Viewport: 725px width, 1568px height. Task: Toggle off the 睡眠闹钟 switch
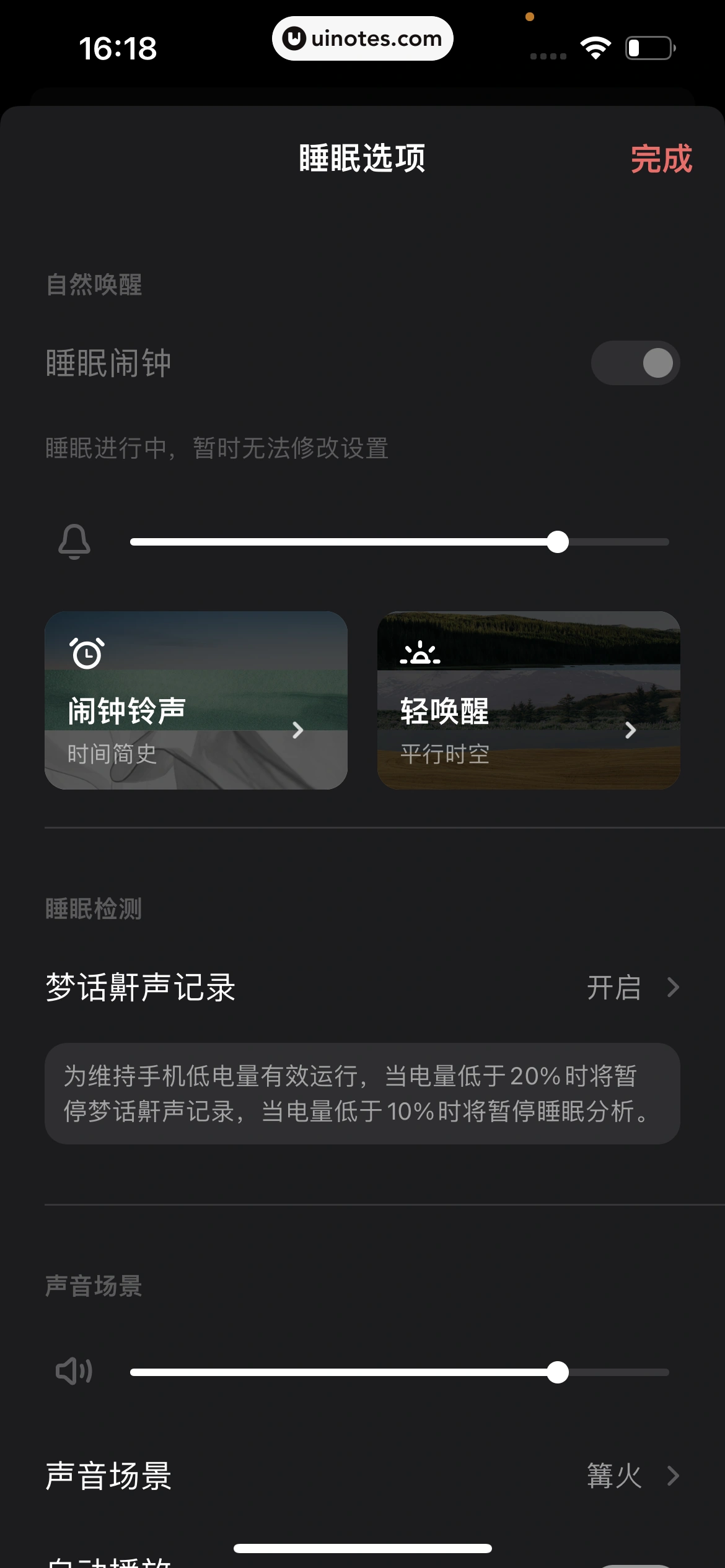635,364
